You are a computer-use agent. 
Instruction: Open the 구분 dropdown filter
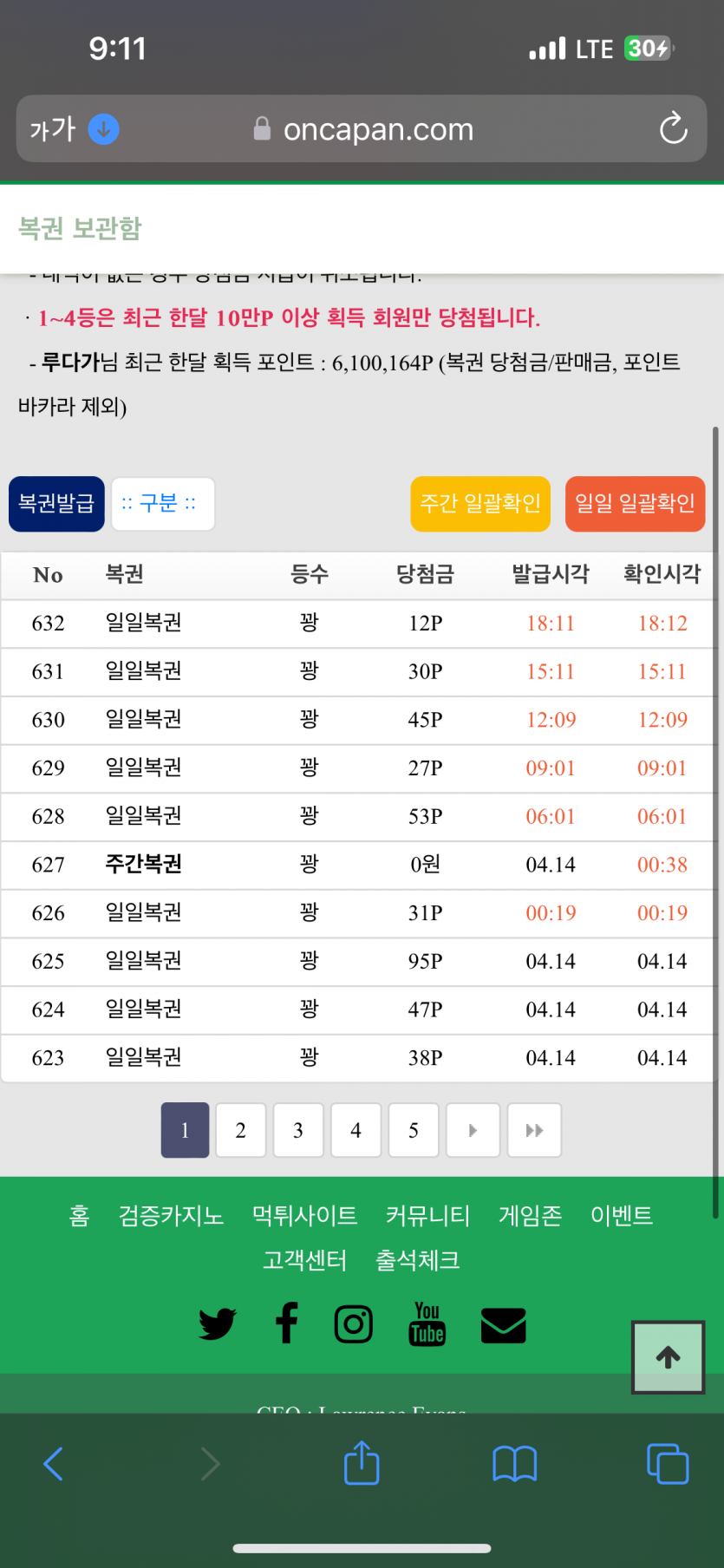[x=162, y=504]
